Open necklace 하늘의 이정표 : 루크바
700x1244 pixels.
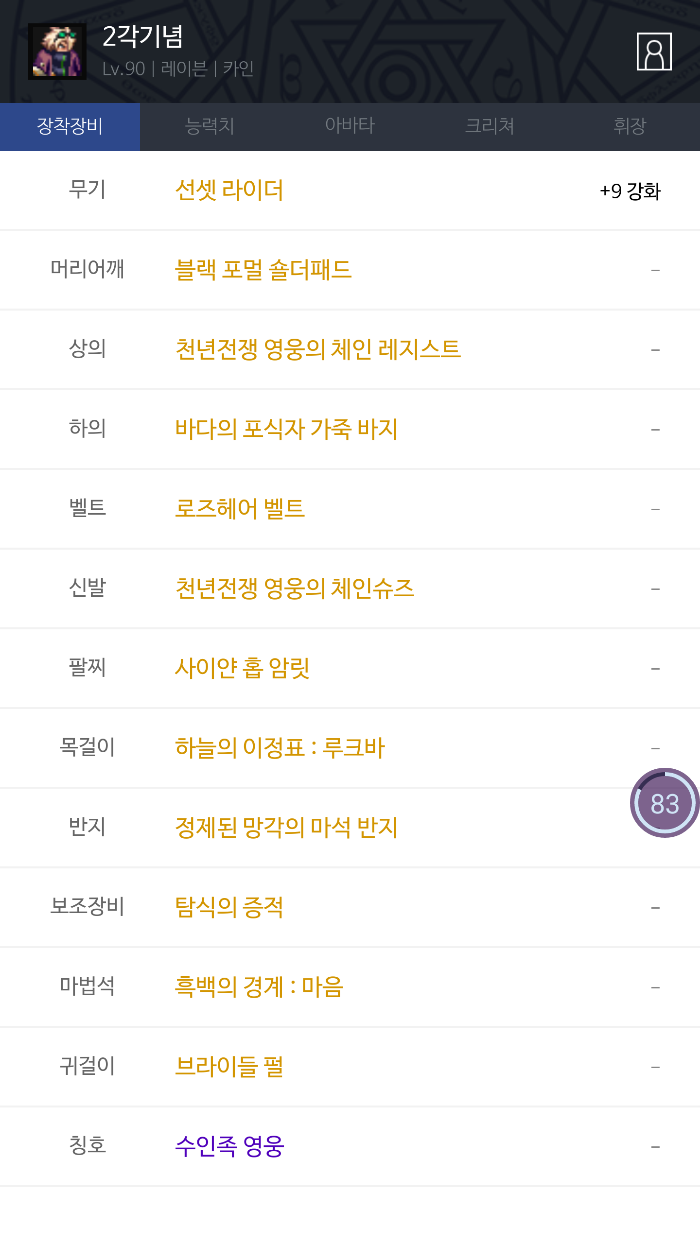[279, 748]
